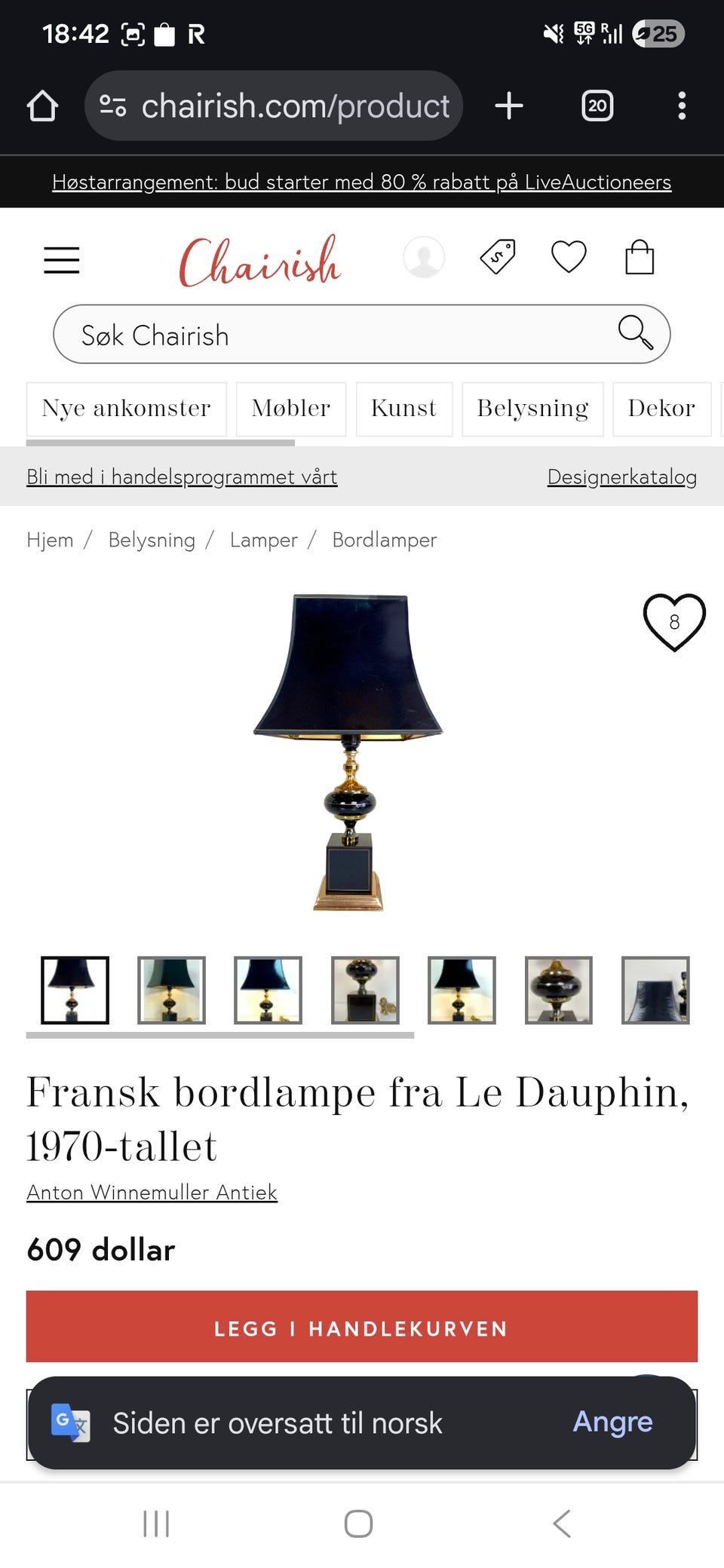The width and height of the screenshot is (724, 1568).
Task: Open the browser tab switcher showing 20 tabs
Action: [597, 106]
